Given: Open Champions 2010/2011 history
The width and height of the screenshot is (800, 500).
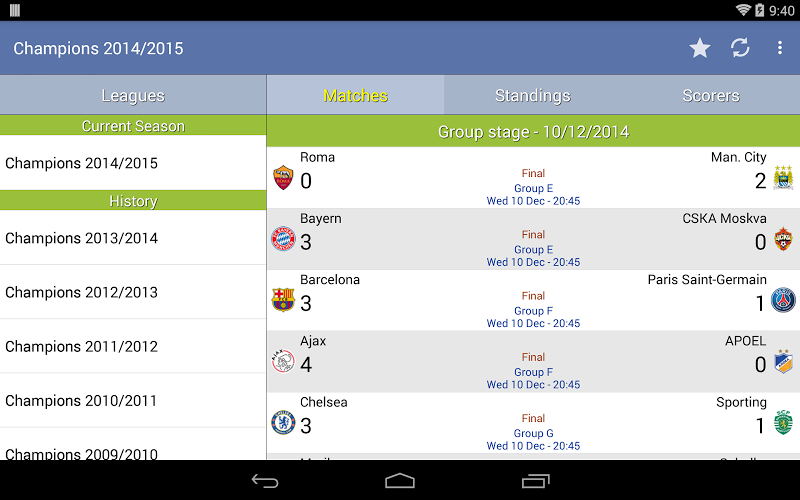Looking at the screenshot, I should (x=133, y=400).
